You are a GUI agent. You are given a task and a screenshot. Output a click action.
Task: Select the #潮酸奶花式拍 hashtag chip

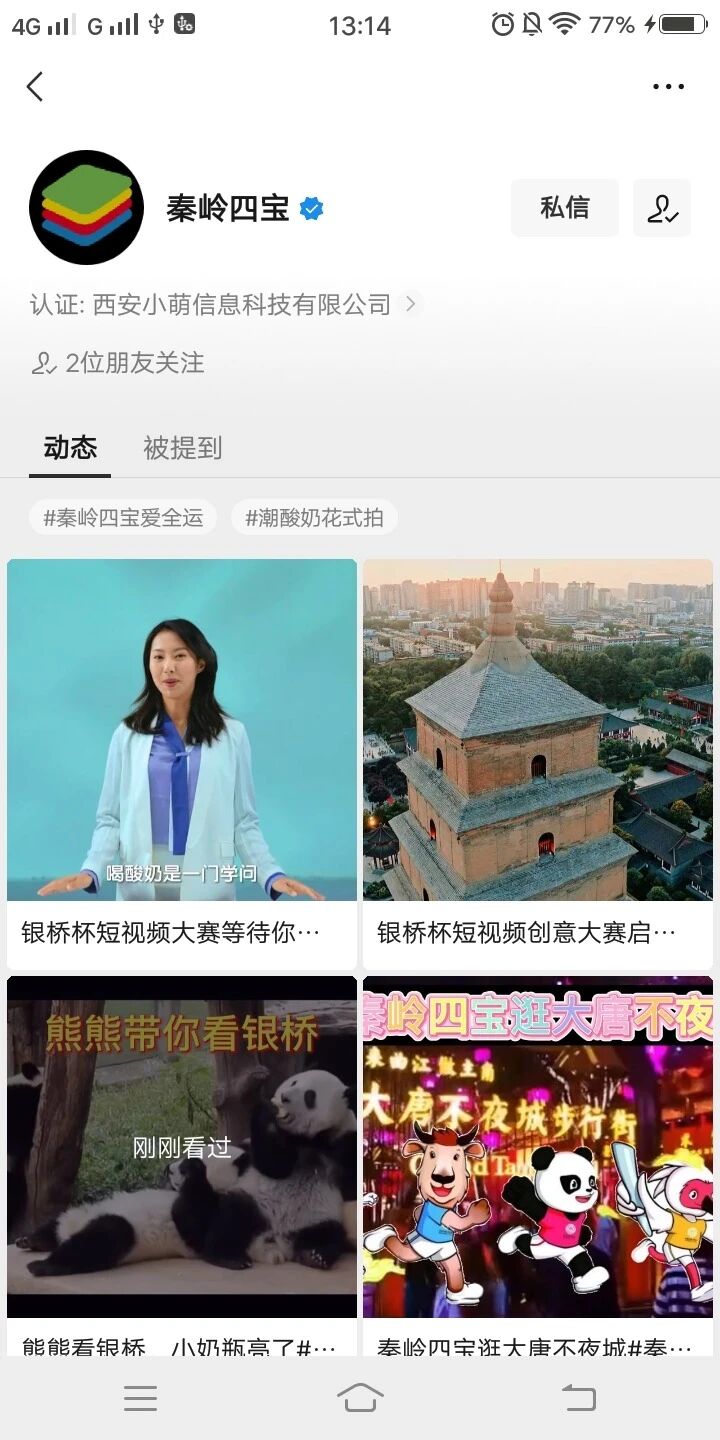314,518
